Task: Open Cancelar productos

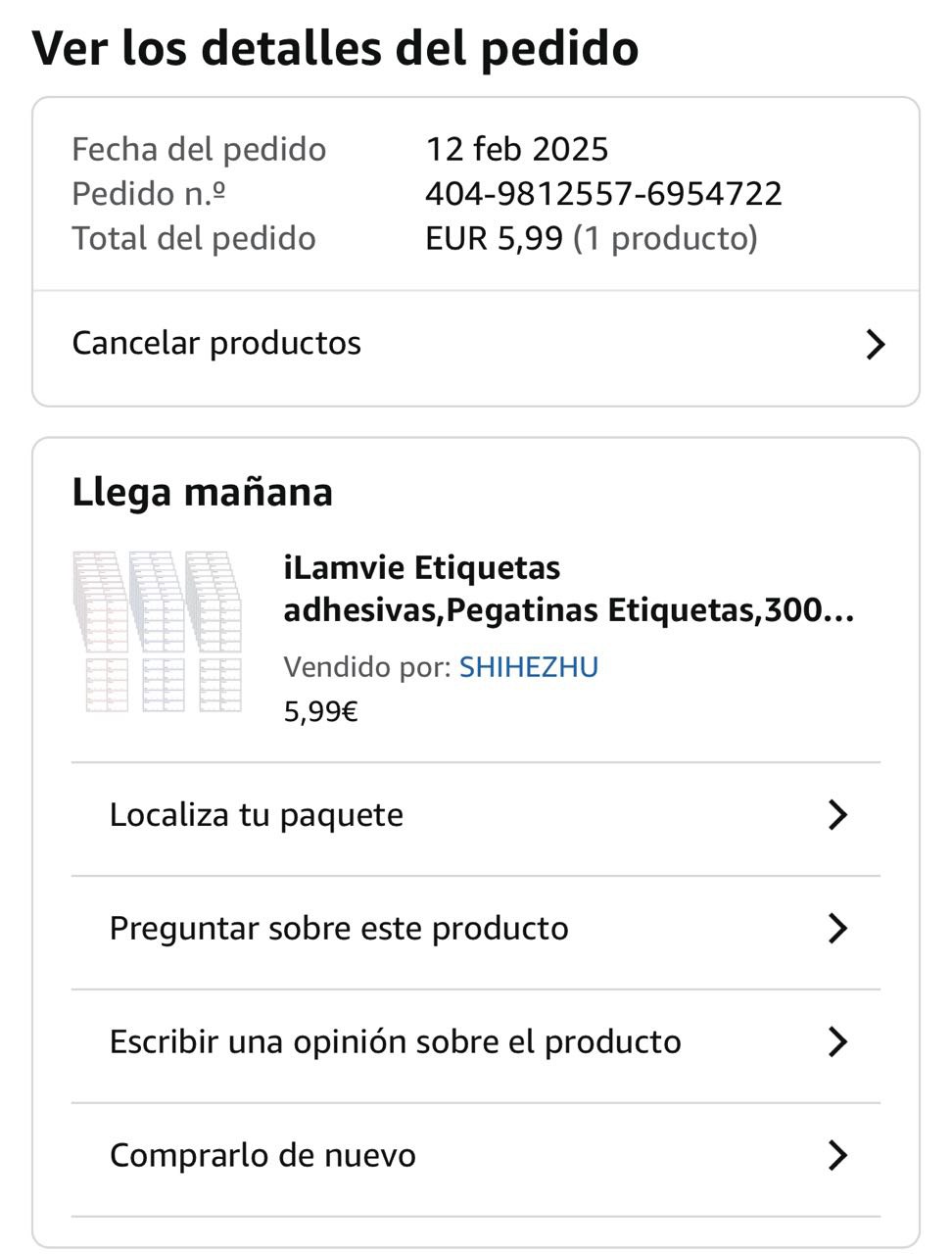Action: click(x=475, y=344)
